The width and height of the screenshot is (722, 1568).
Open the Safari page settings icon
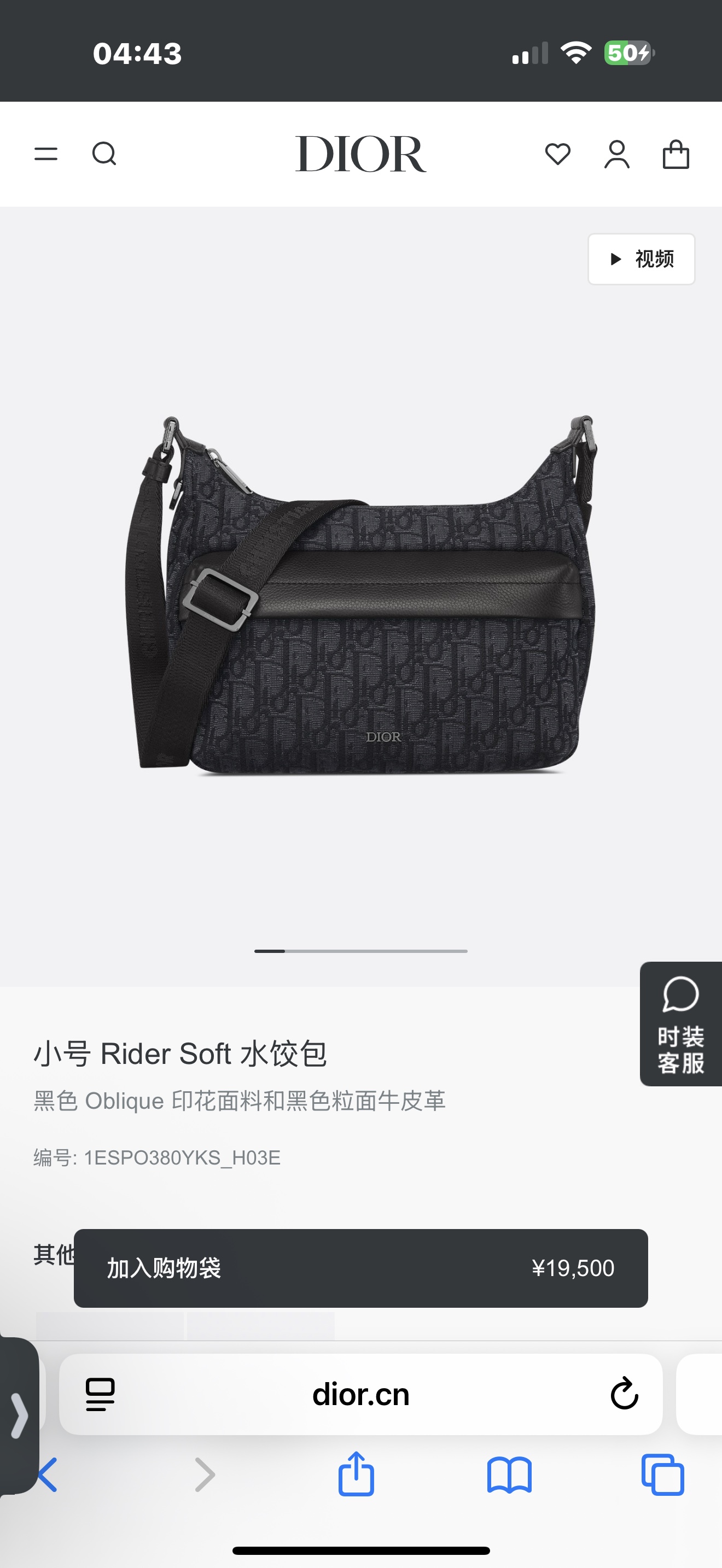click(101, 1395)
